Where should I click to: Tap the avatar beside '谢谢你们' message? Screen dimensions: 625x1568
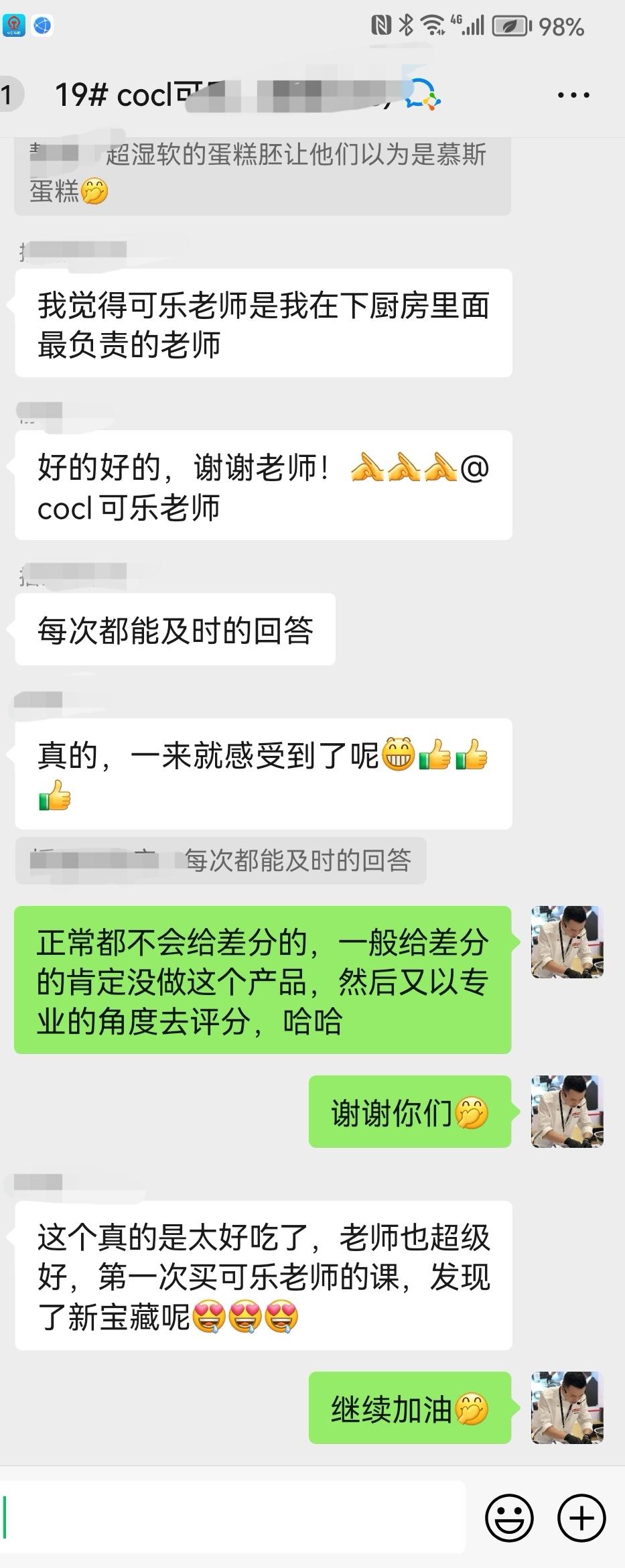point(567,1112)
